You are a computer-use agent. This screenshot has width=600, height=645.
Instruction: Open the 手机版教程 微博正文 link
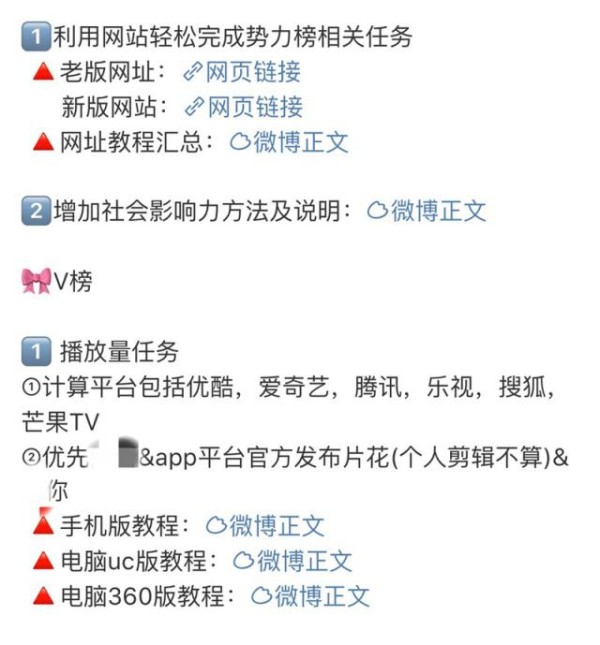click(266, 525)
